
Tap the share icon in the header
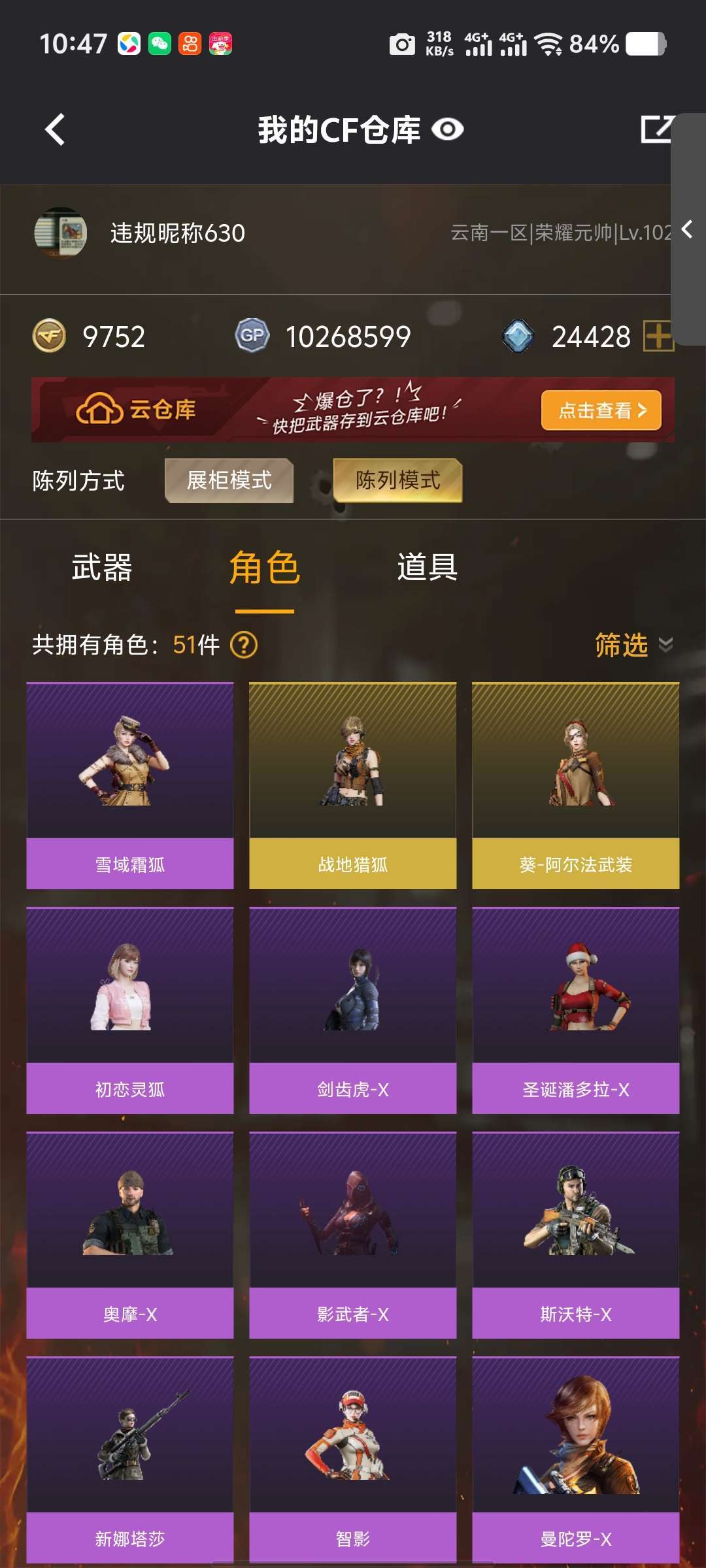click(656, 129)
